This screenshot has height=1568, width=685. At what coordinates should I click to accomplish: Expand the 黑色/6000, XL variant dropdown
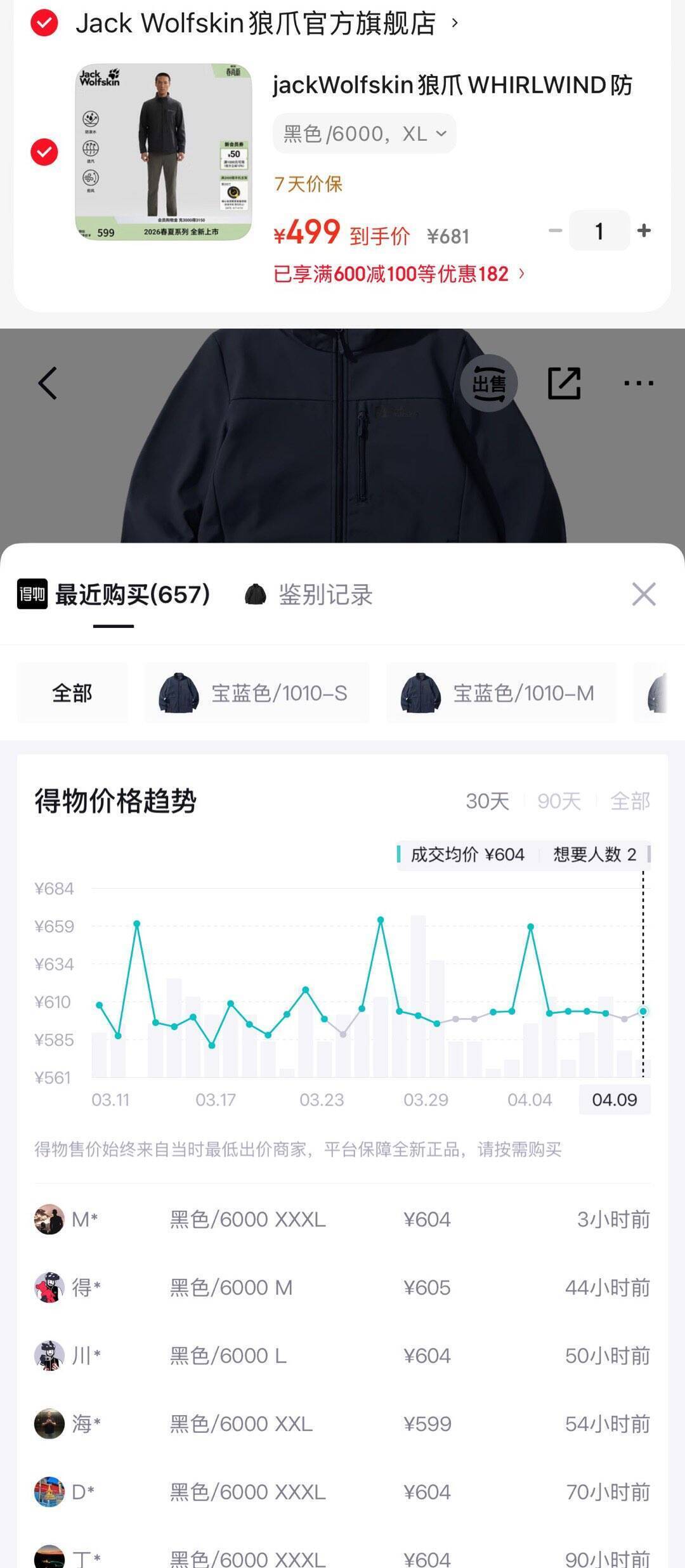point(364,134)
